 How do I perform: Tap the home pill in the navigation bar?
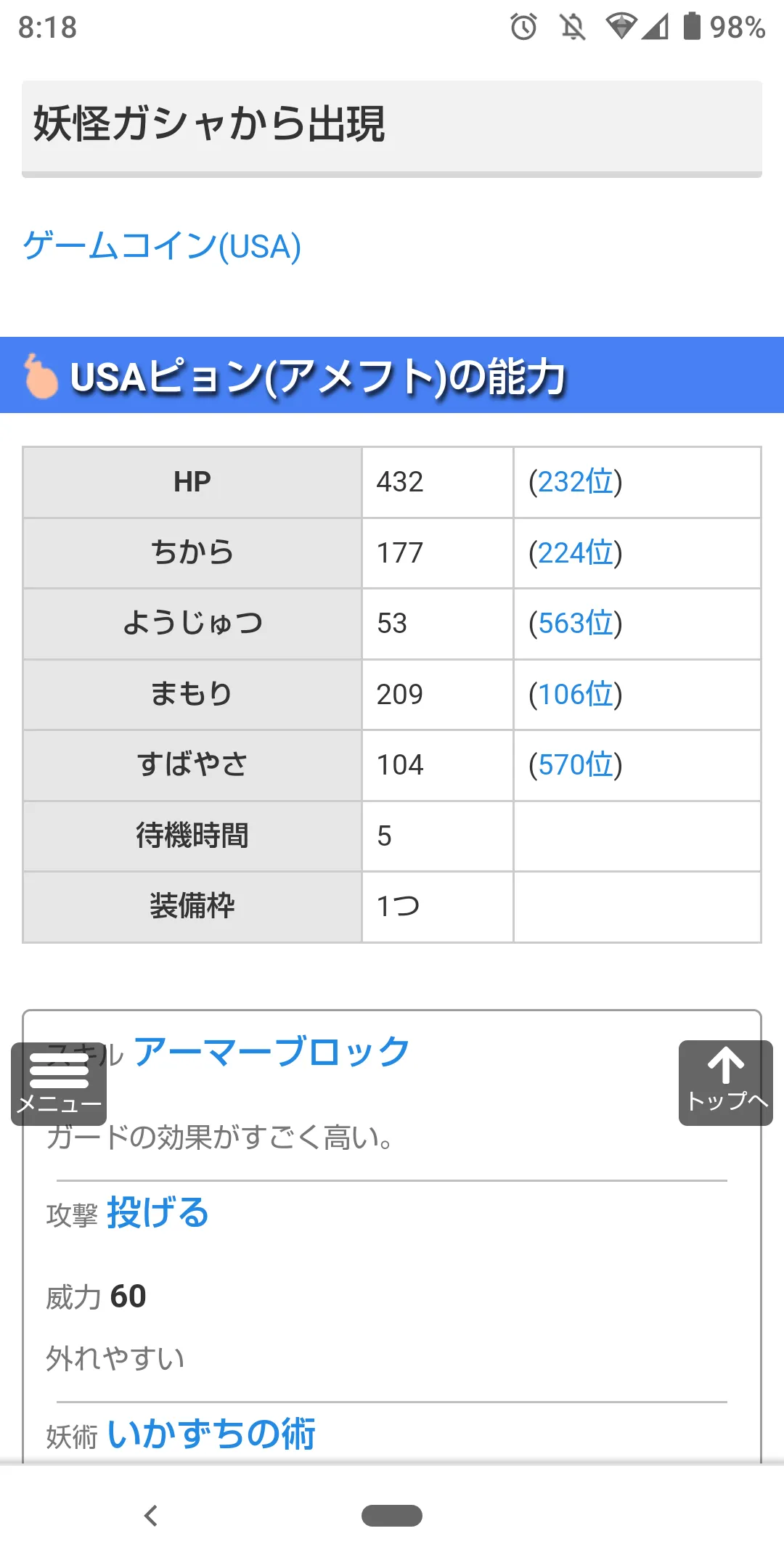[x=392, y=1516]
